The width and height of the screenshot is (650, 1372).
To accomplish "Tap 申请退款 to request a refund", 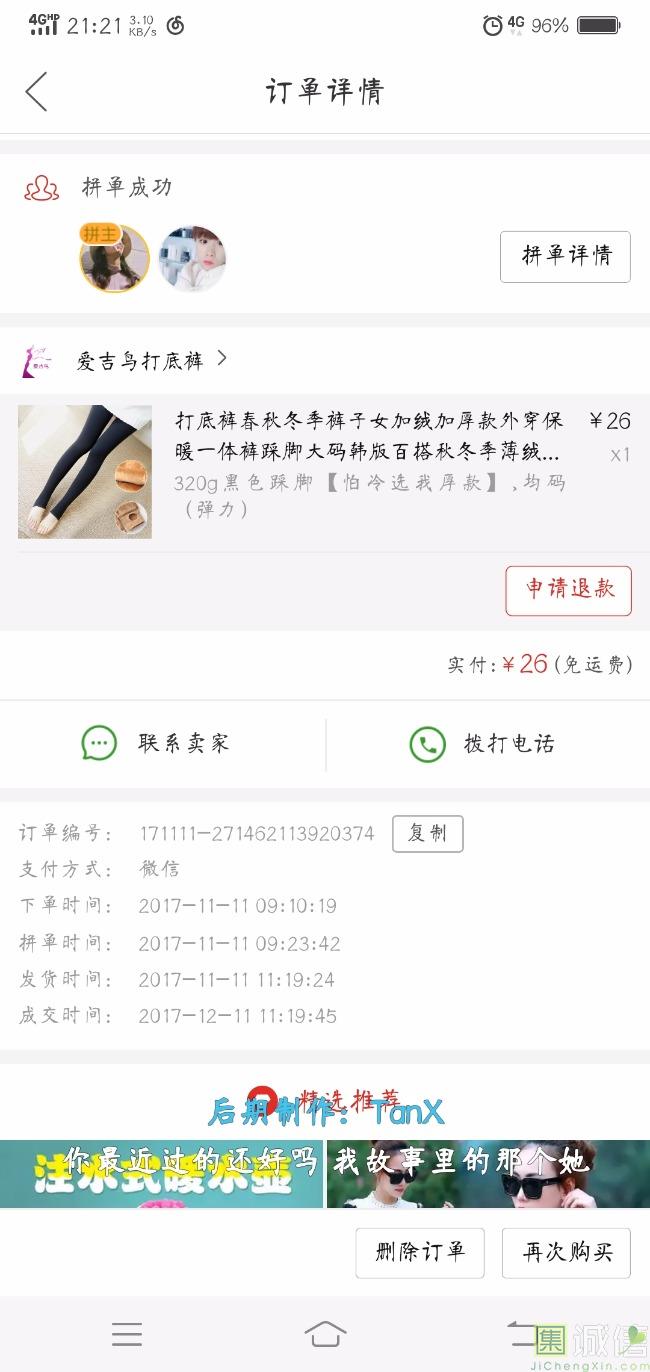I will (x=568, y=590).
